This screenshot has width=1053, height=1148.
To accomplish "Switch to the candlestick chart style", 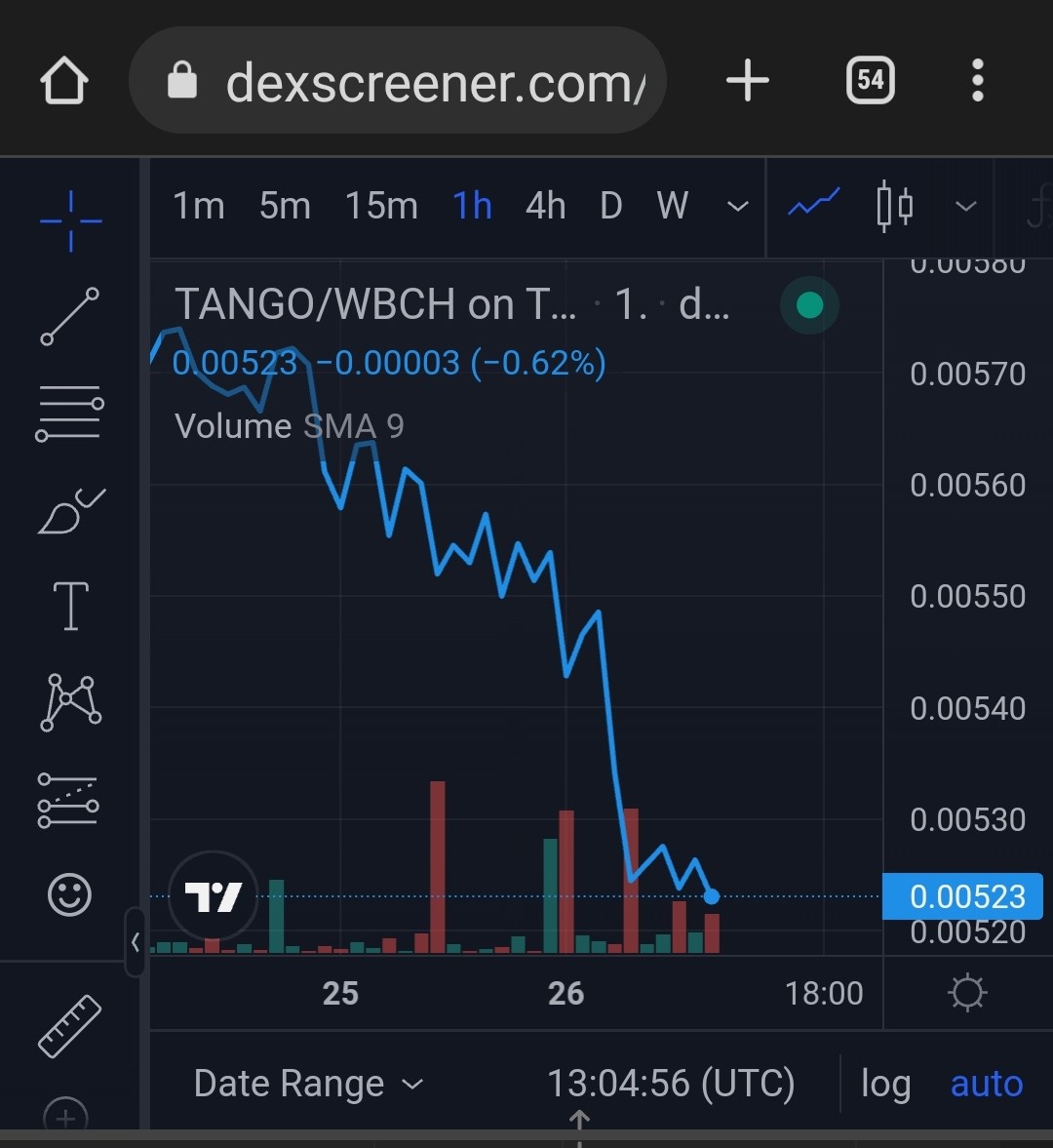I will pos(894,206).
